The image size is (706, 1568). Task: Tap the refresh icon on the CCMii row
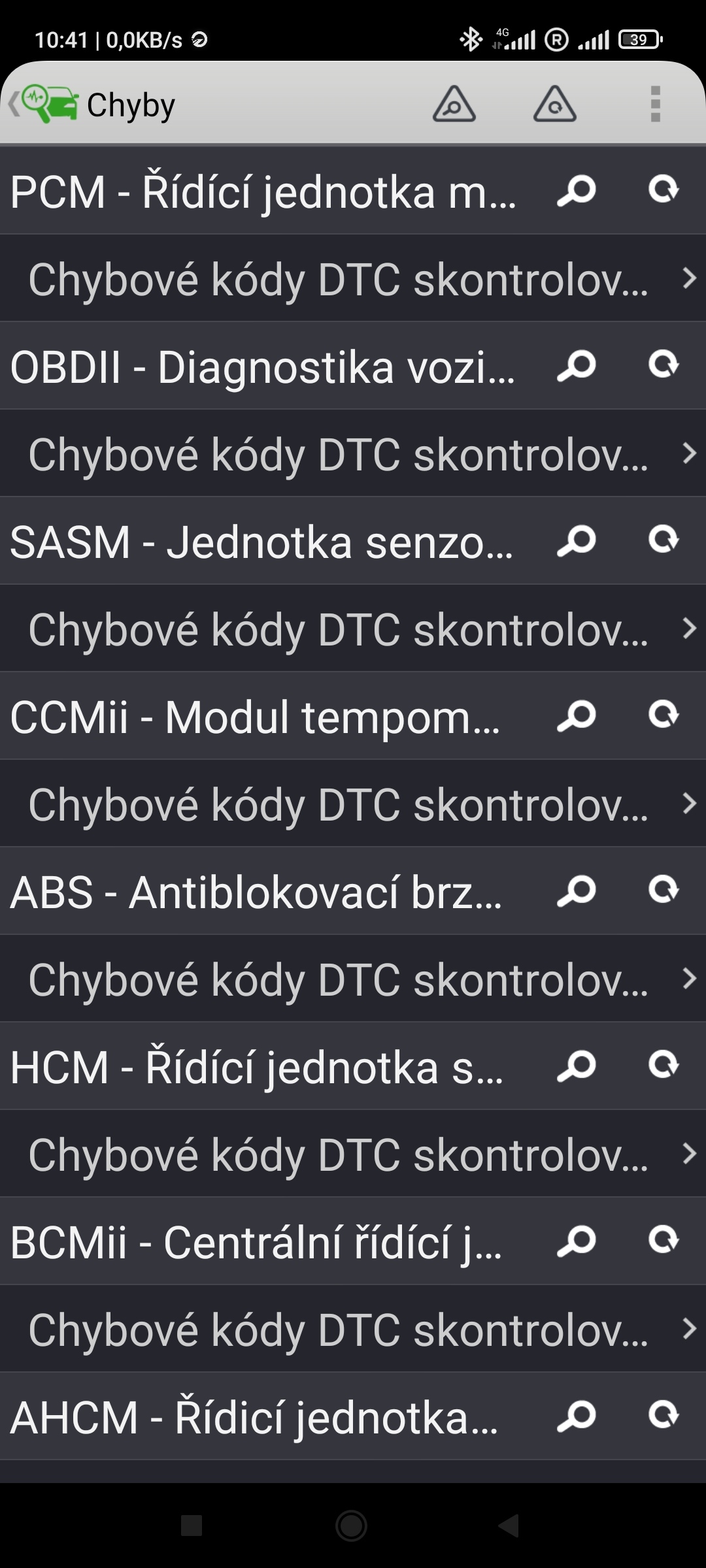(x=664, y=715)
